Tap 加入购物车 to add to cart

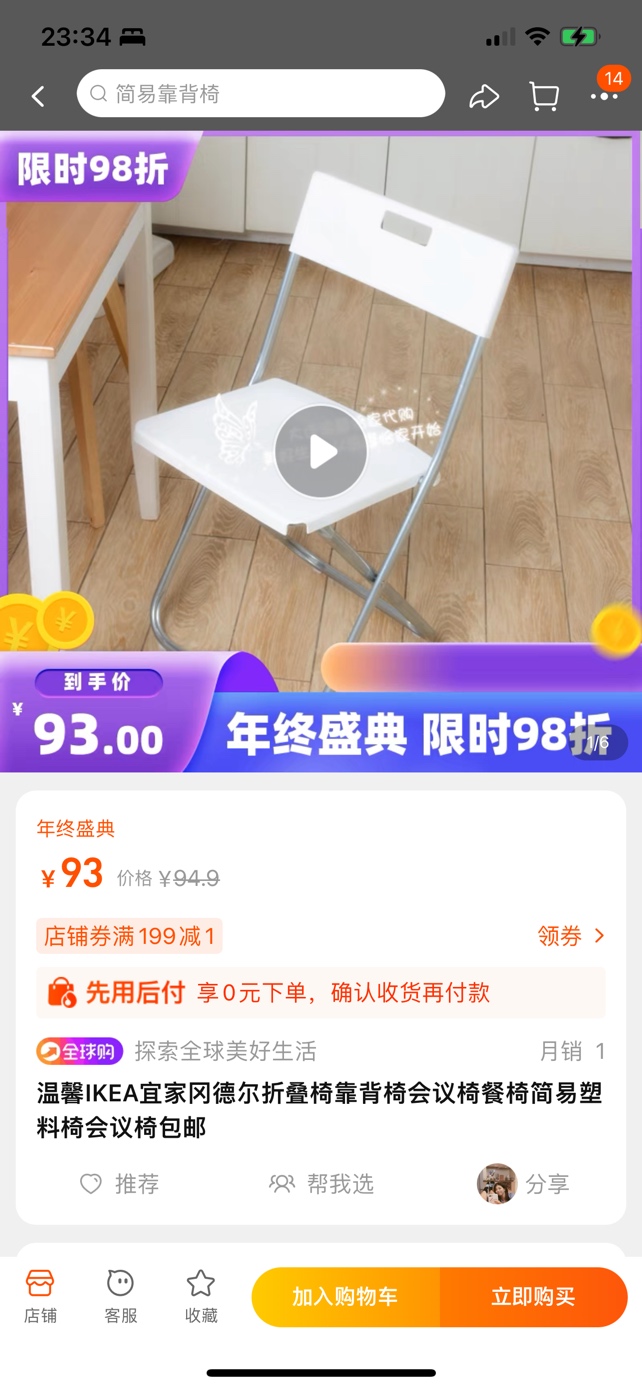point(345,1297)
